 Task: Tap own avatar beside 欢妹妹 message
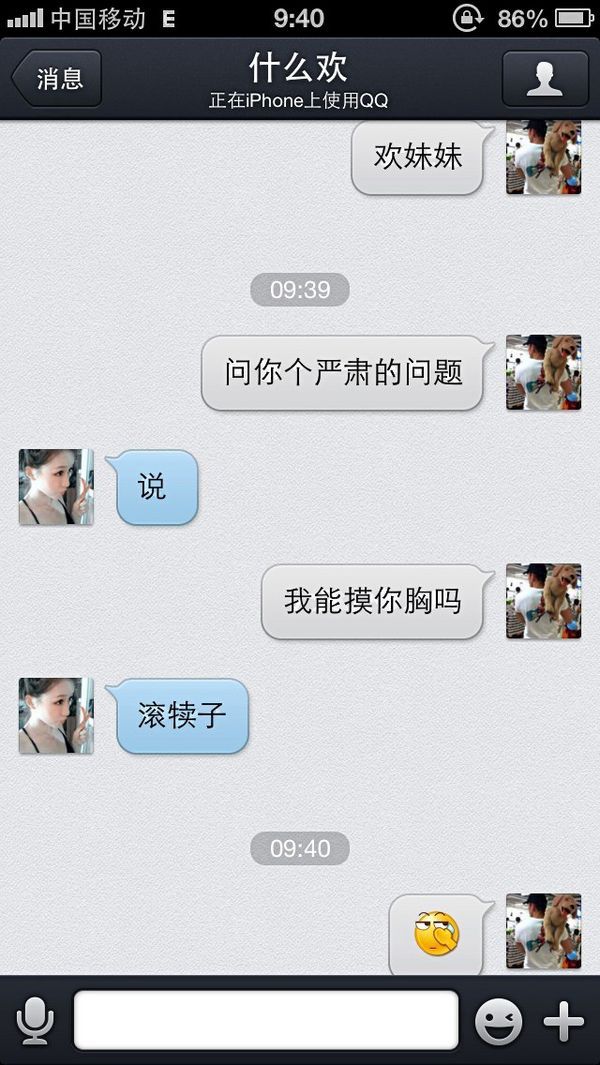tap(543, 157)
